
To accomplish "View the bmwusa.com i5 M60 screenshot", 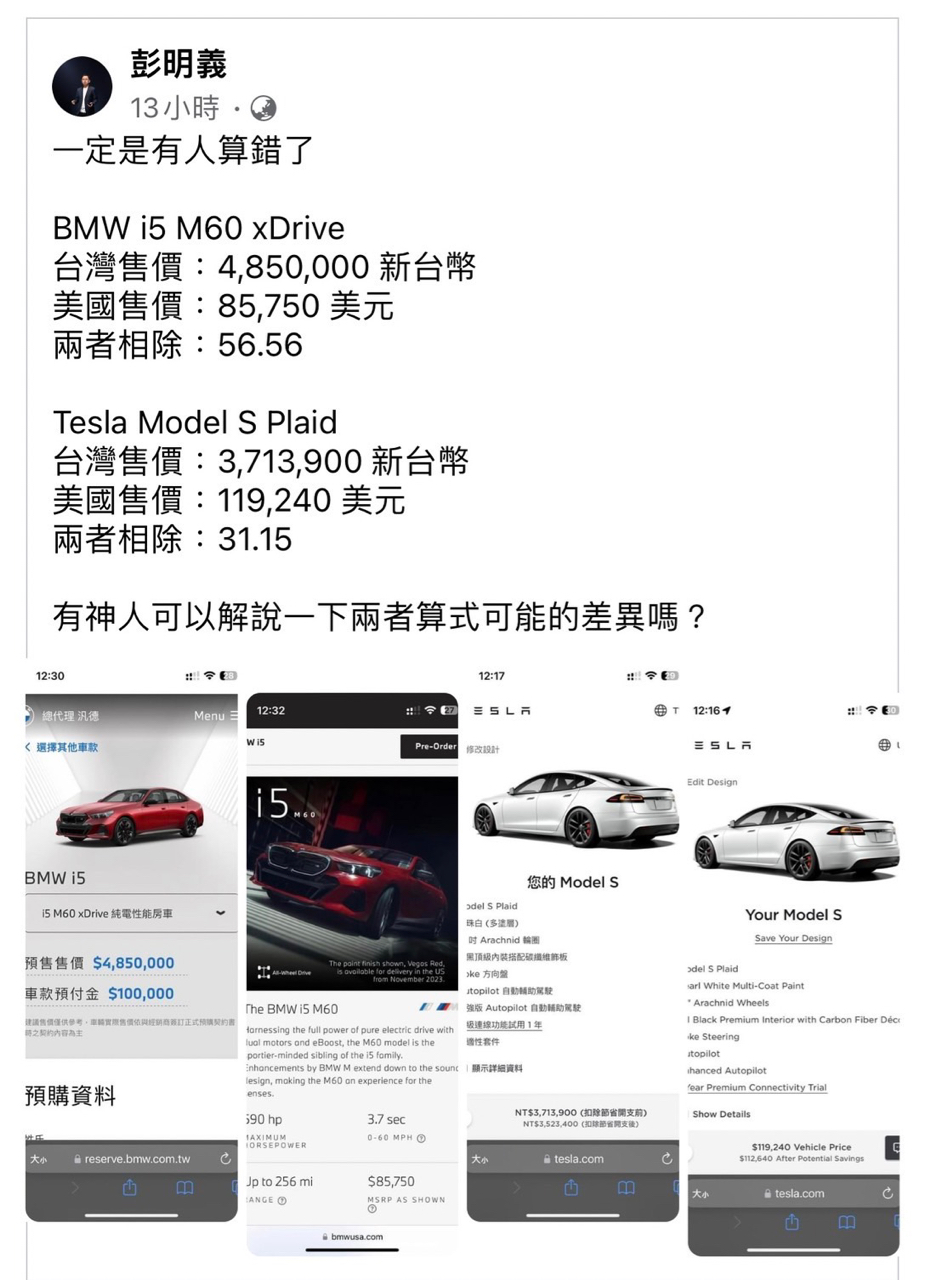I will (352, 975).
